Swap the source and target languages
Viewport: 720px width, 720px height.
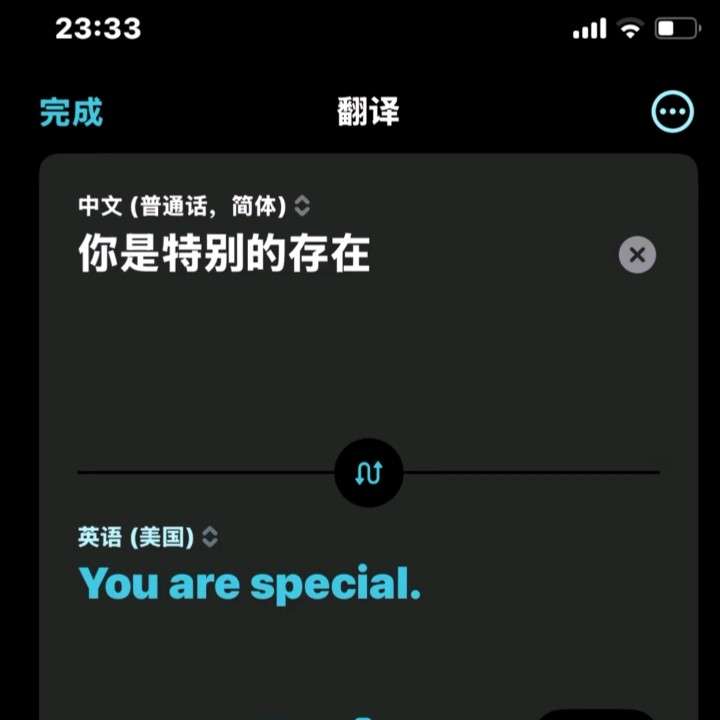(368, 472)
